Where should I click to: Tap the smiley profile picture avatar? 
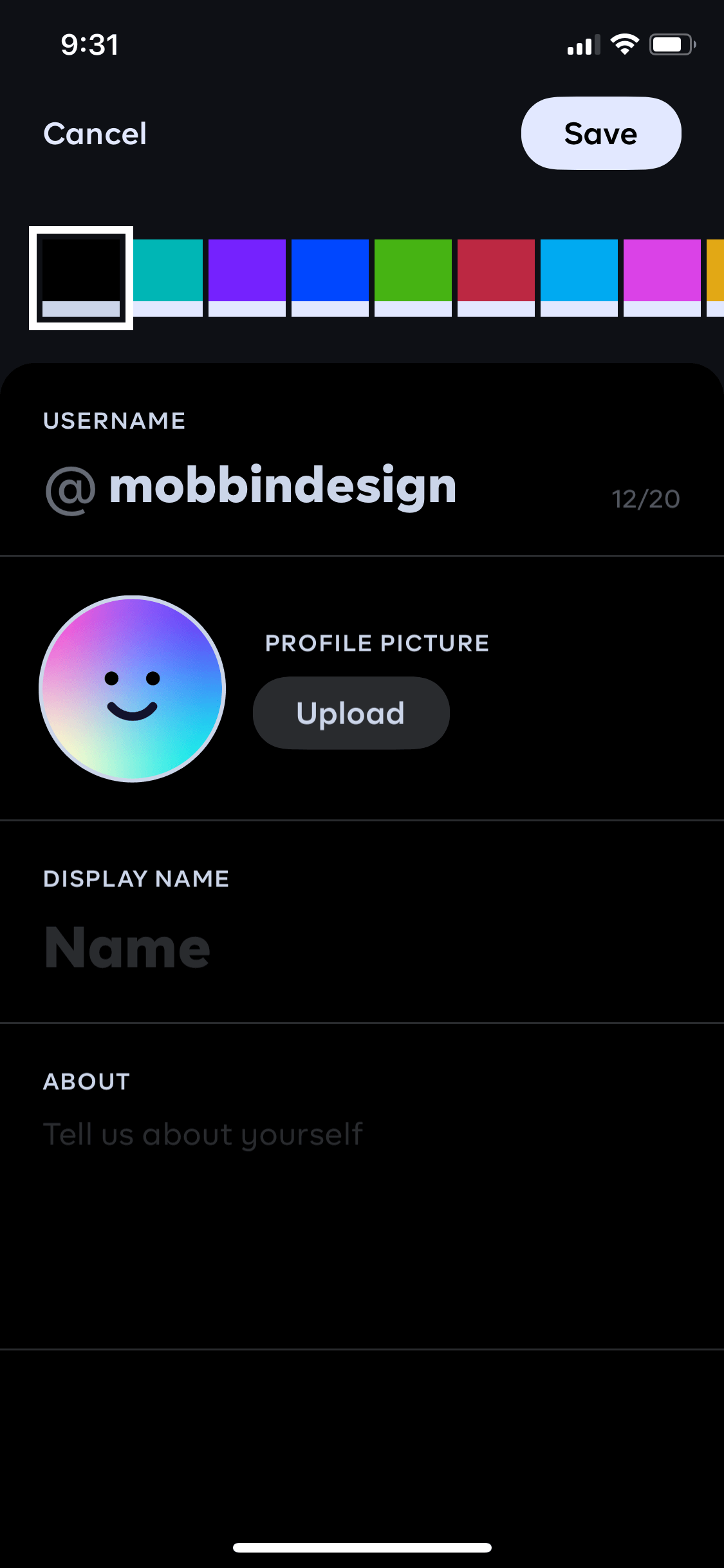(x=133, y=689)
